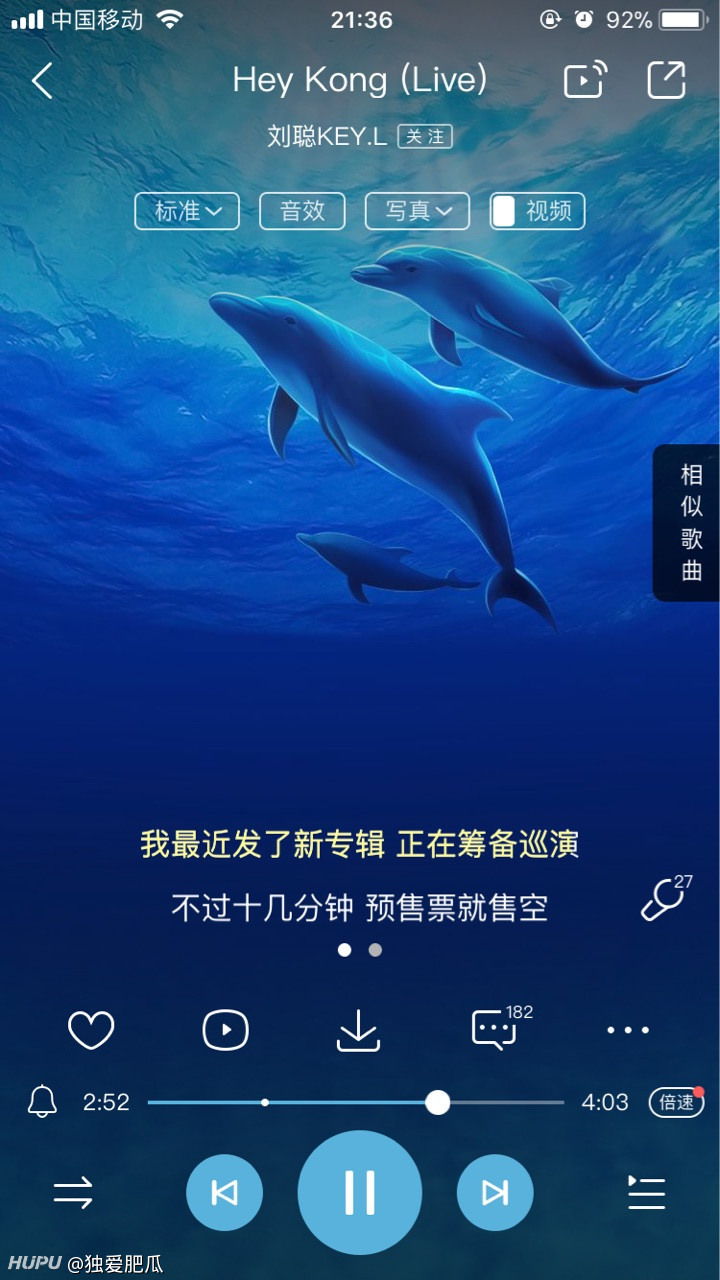Open the three-dot more options menu
This screenshot has width=720, height=1280.
click(628, 1030)
